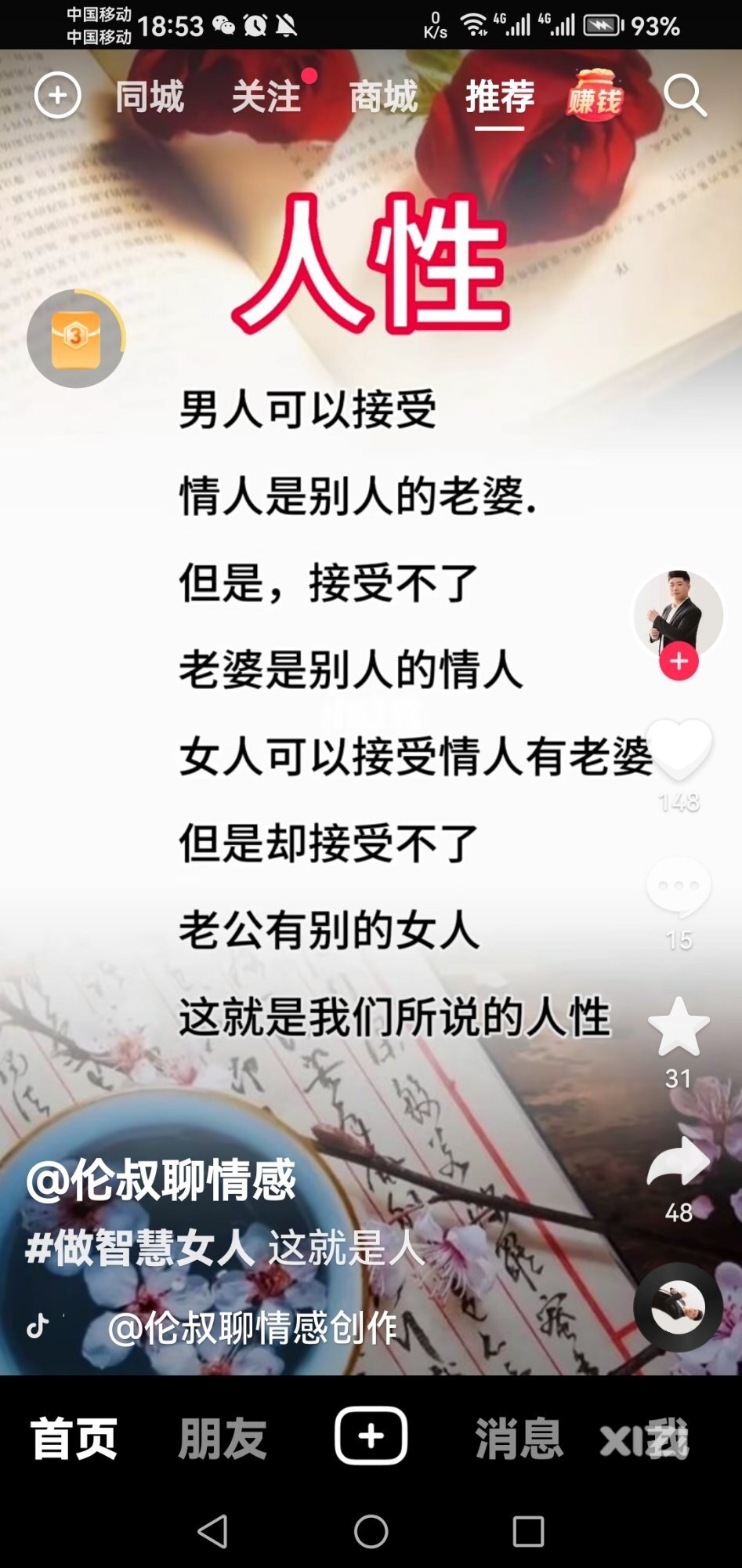This screenshot has height=1568, width=742.
Task: Follow the creator with the red plus
Action: (x=679, y=662)
